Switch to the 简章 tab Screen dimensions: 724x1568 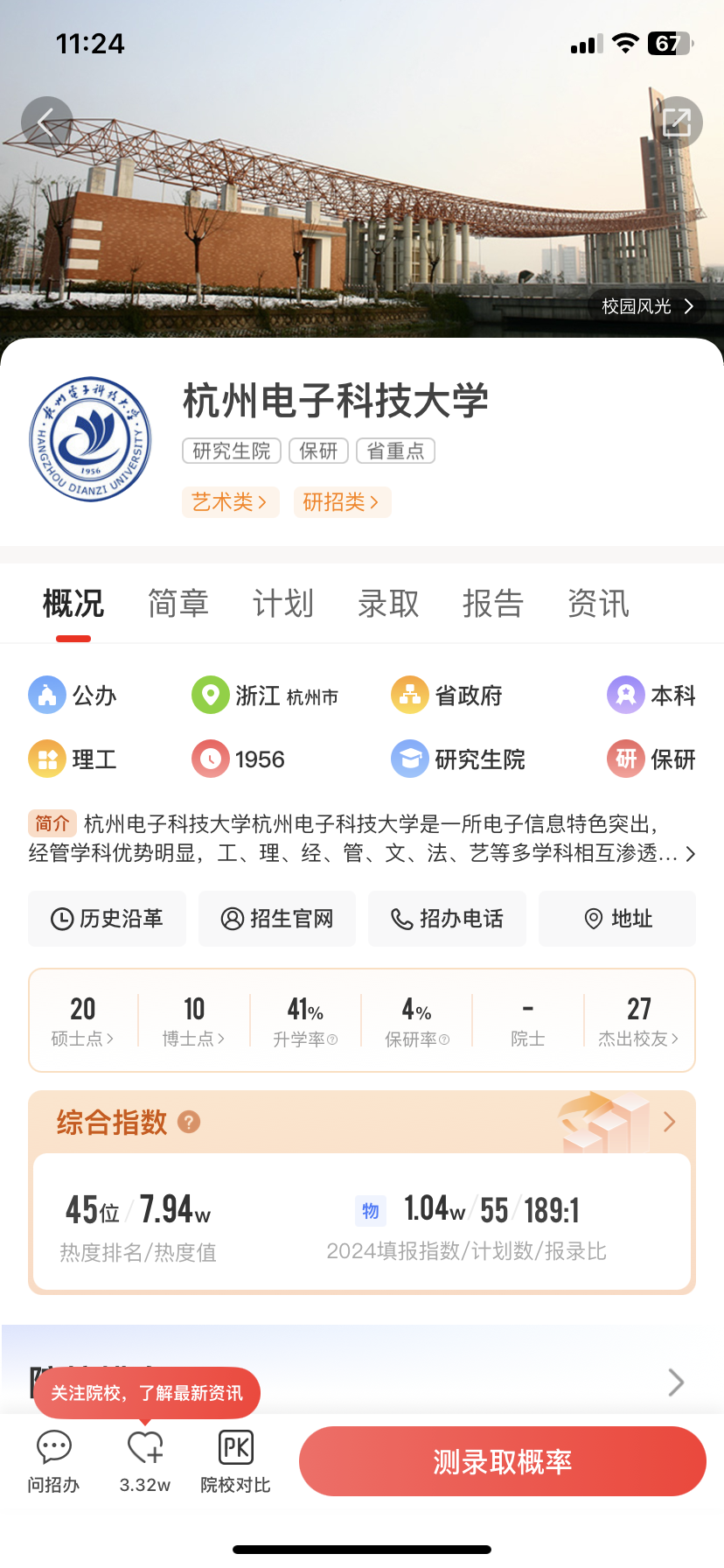tap(178, 604)
